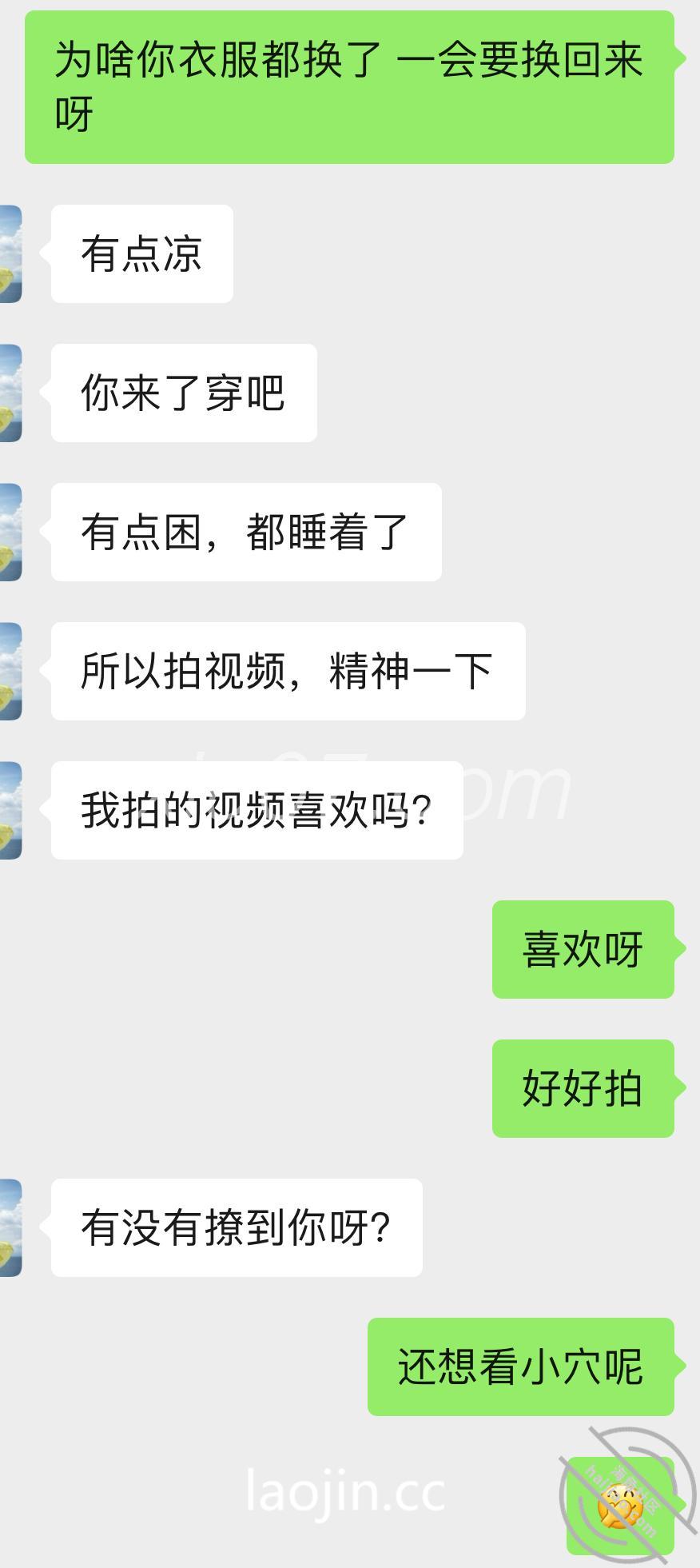Open sender avatar beside "所以拍视频，精神一下"

coord(10,671)
